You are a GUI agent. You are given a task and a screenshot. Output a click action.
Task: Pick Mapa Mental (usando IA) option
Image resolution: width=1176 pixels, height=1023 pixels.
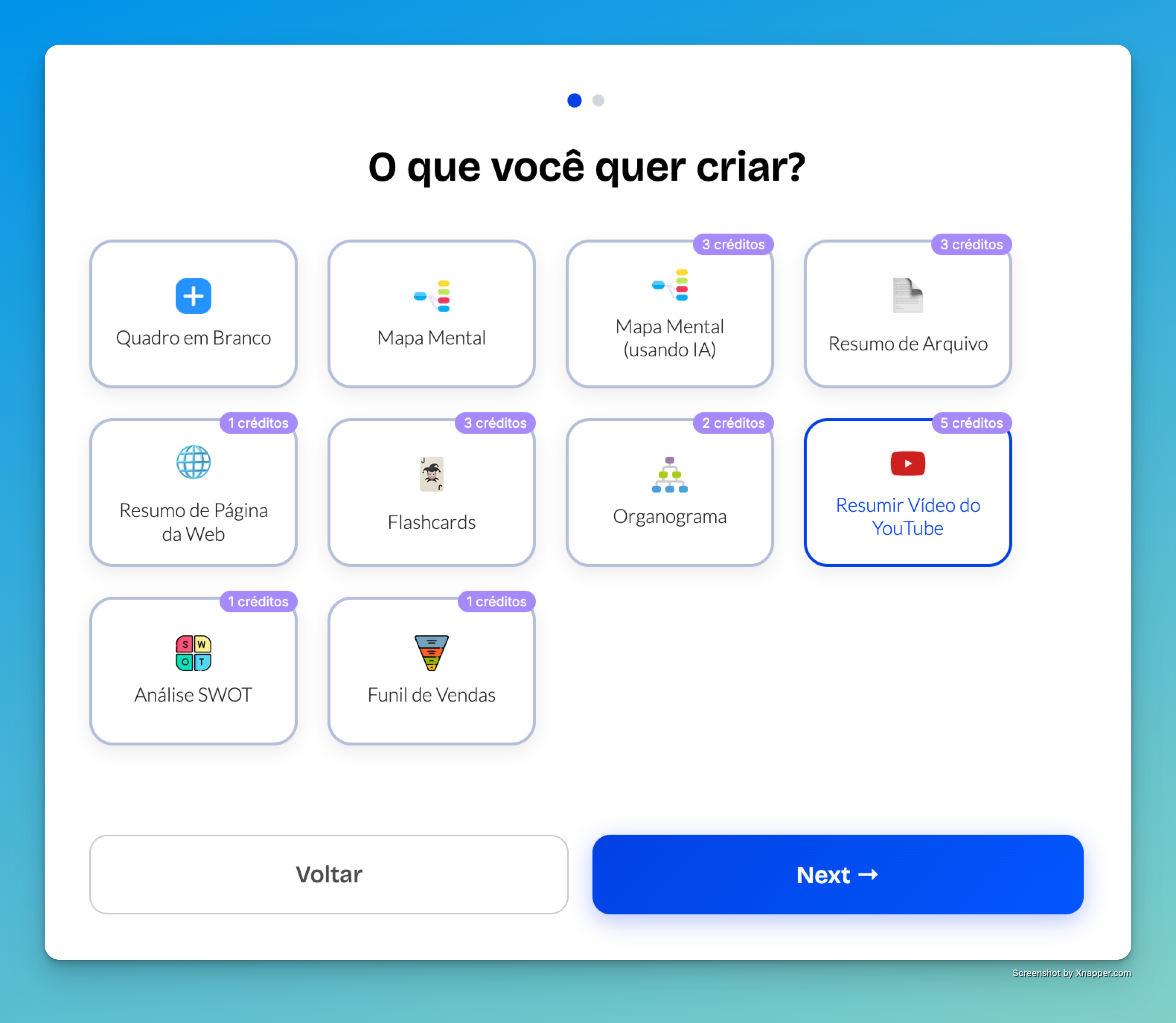click(x=670, y=314)
